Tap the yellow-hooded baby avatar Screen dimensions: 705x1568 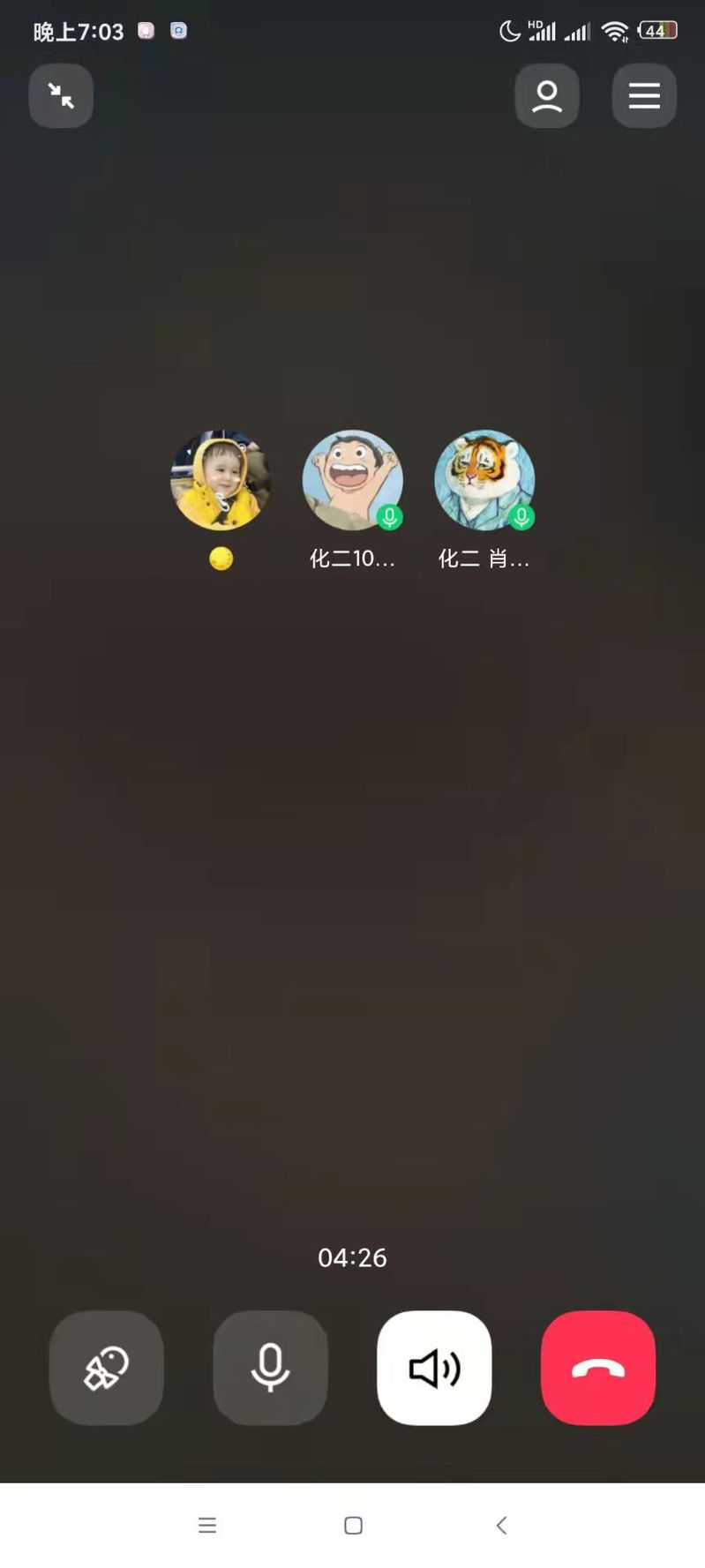pyautogui.click(x=221, y=480)
